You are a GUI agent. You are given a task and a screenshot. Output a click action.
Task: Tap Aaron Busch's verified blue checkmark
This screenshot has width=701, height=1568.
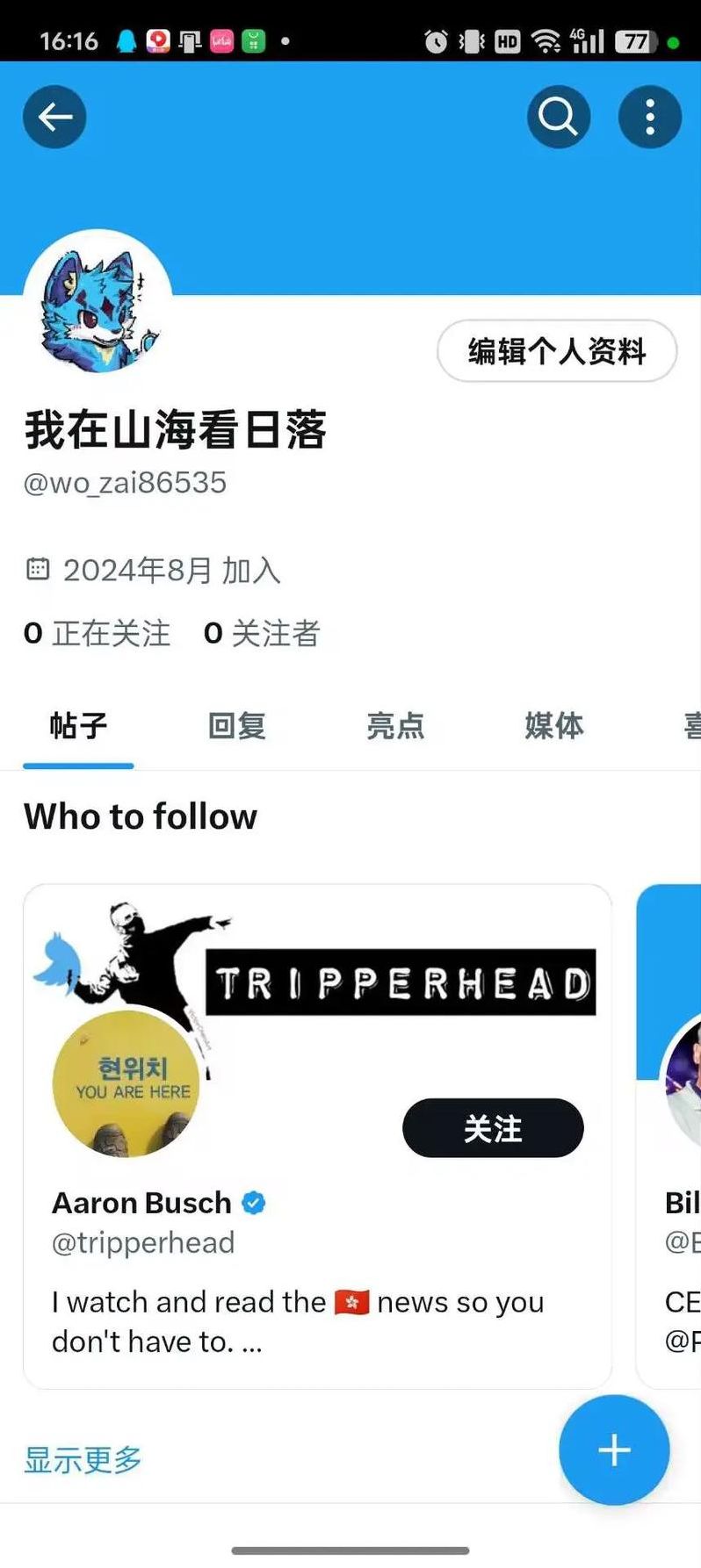click(x=254, y=1203)
